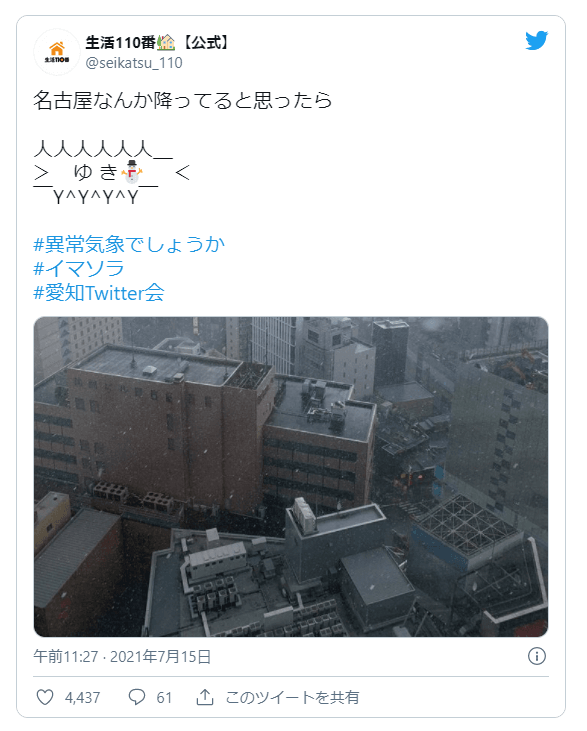This screenshot has height=731, width=587.
Task: Share the tweet via このツイートを共有
Action: click(x=278, y=697)
